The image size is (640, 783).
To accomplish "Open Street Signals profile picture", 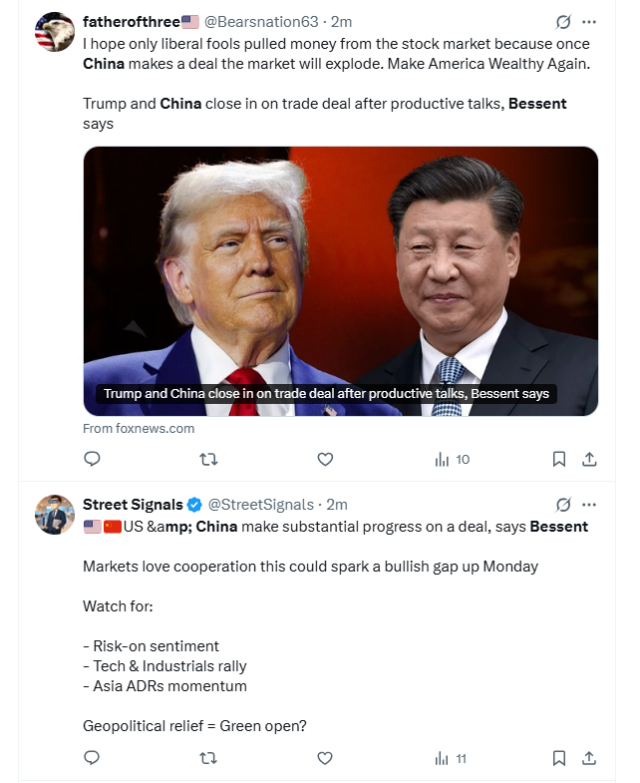I will 54,515.
